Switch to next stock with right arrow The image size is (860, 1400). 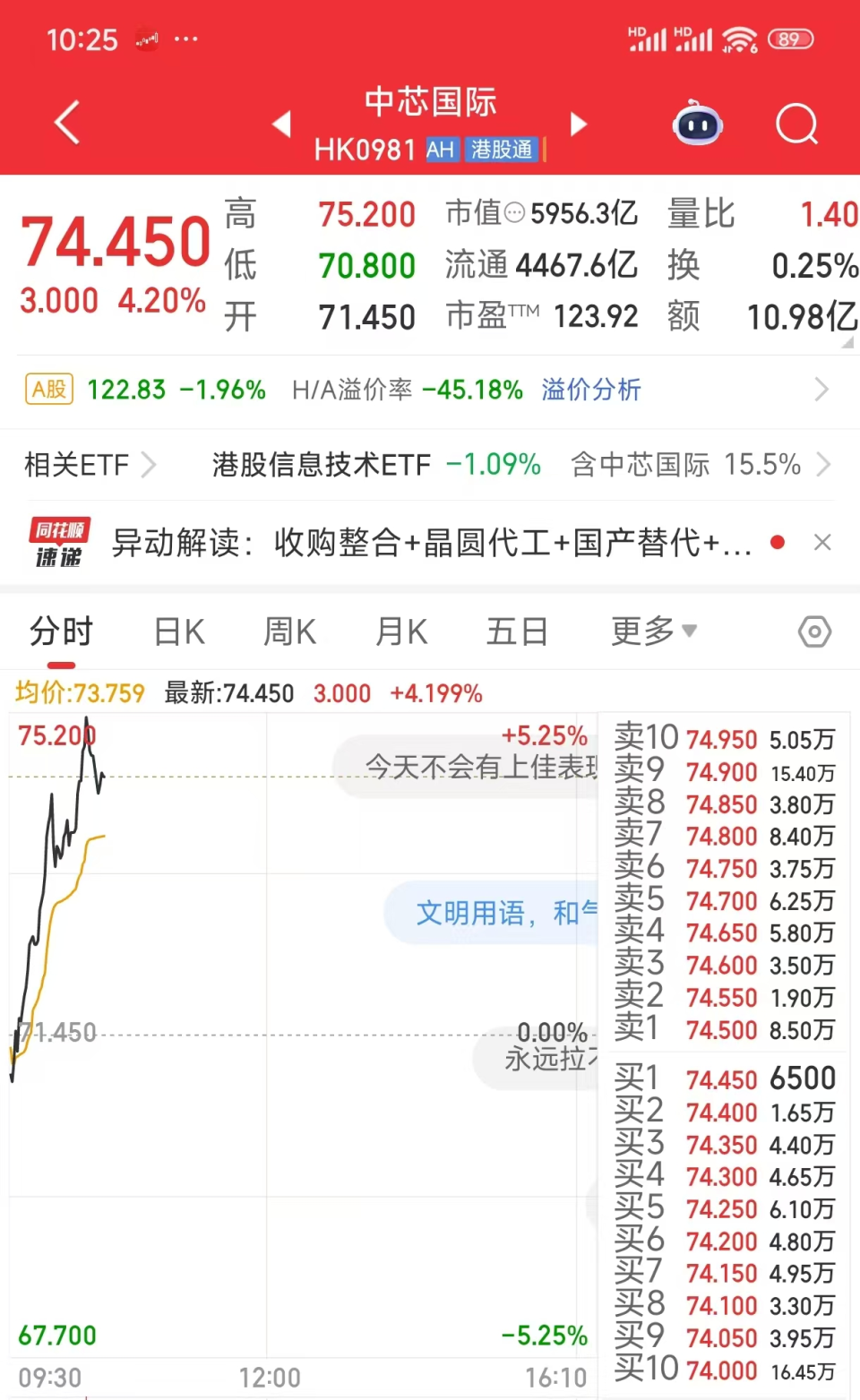point(578,125)
